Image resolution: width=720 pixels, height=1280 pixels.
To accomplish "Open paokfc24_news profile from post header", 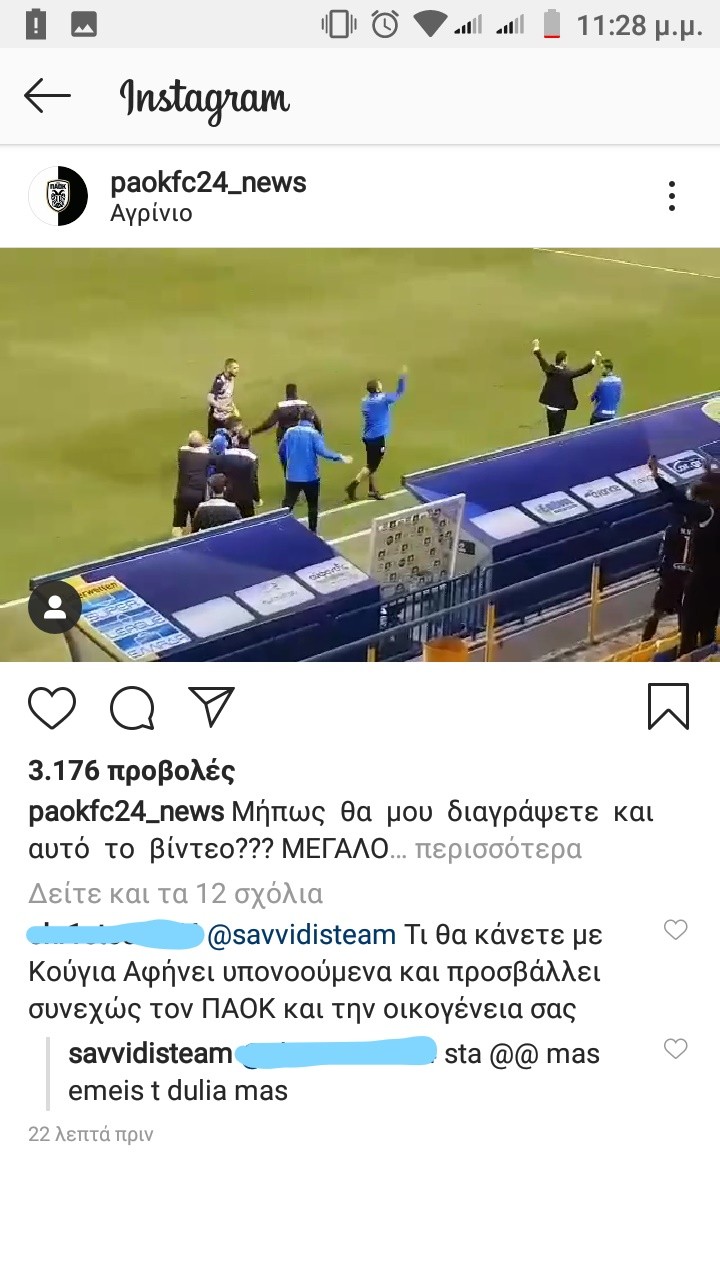I will [x=208, y=182].
